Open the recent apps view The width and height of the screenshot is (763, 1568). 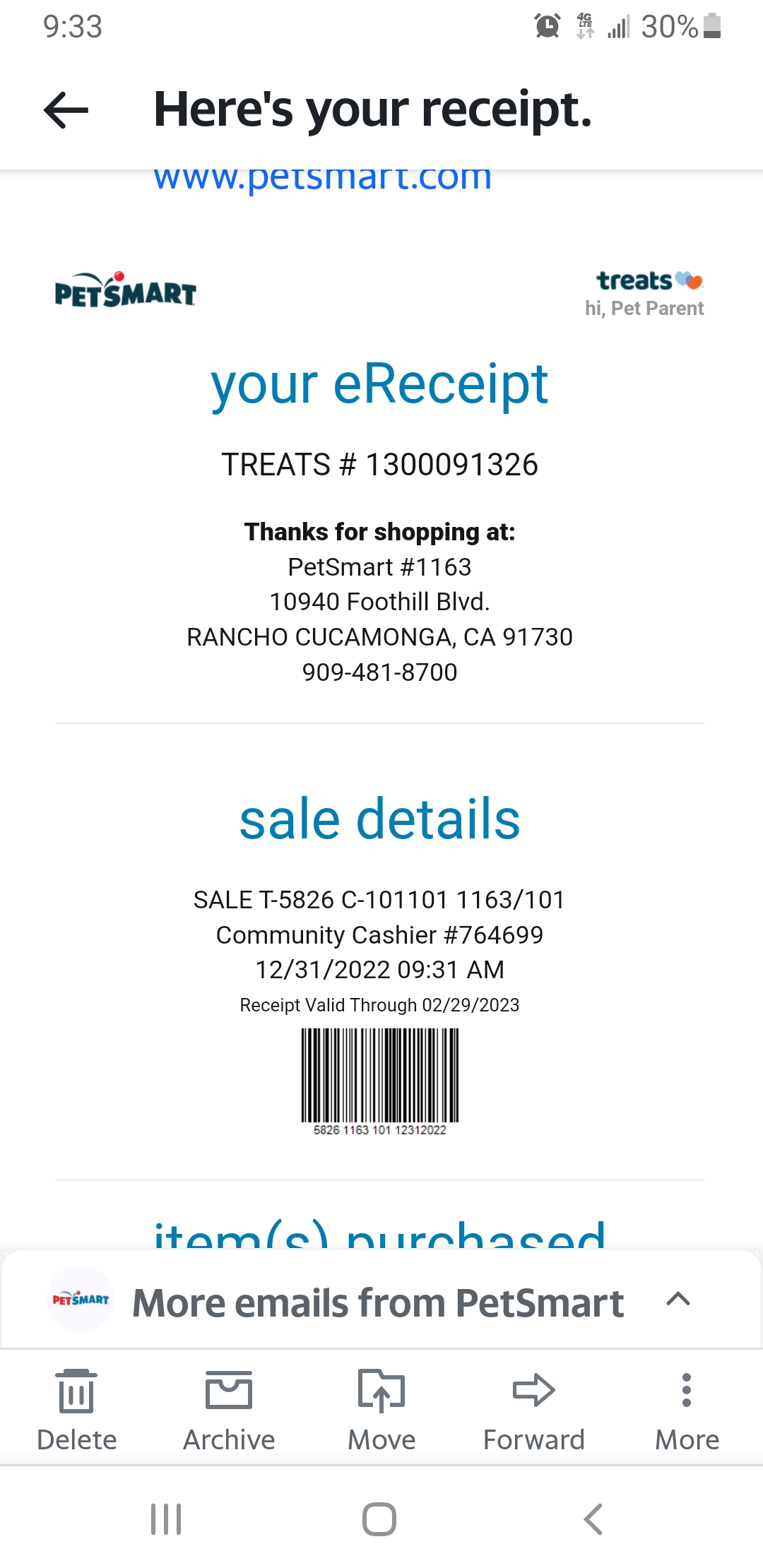click(x=166, y=1519)
